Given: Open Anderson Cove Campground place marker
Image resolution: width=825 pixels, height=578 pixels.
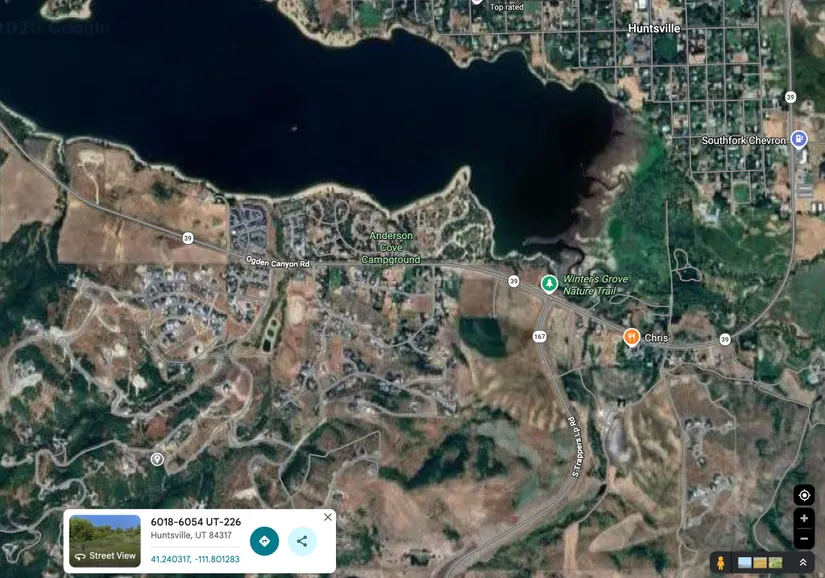Looking at the screenshot, I should [391, 247].
